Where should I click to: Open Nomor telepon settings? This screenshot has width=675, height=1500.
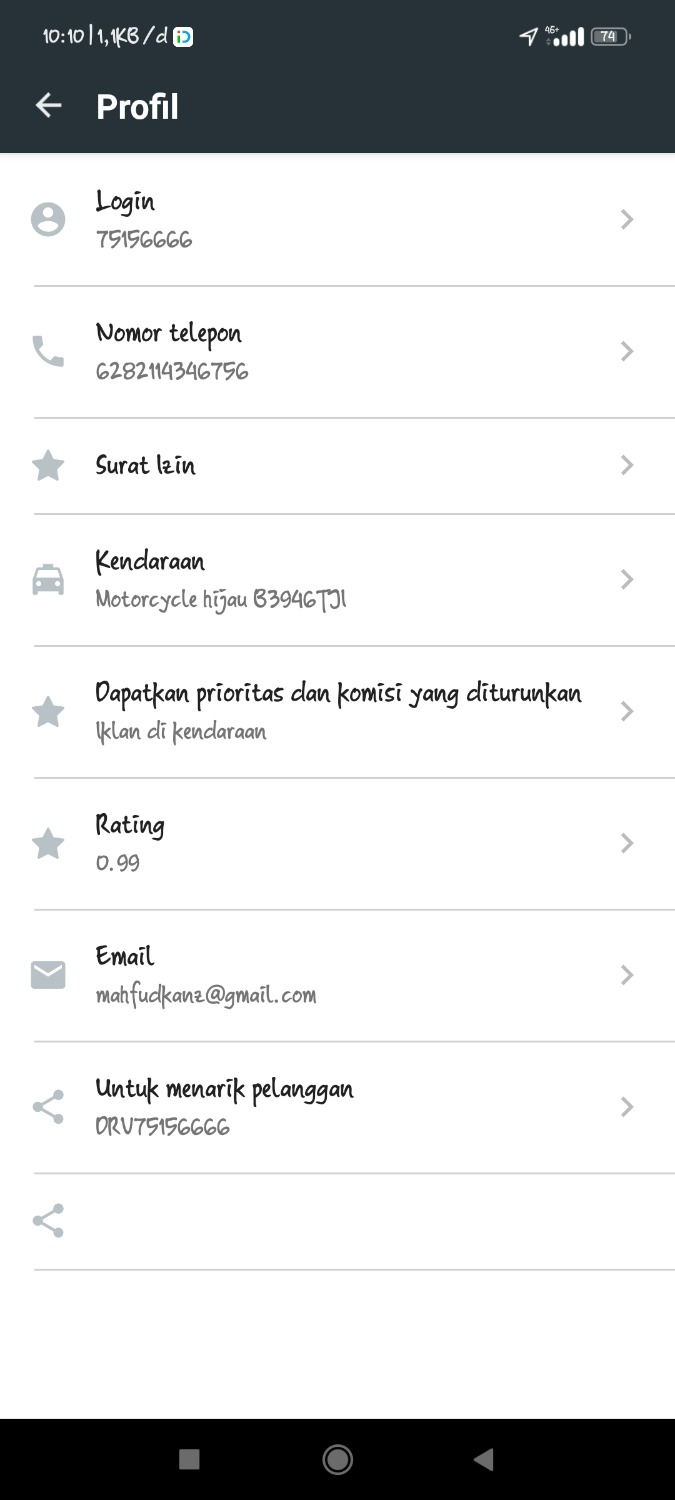(x=337, y=352)
